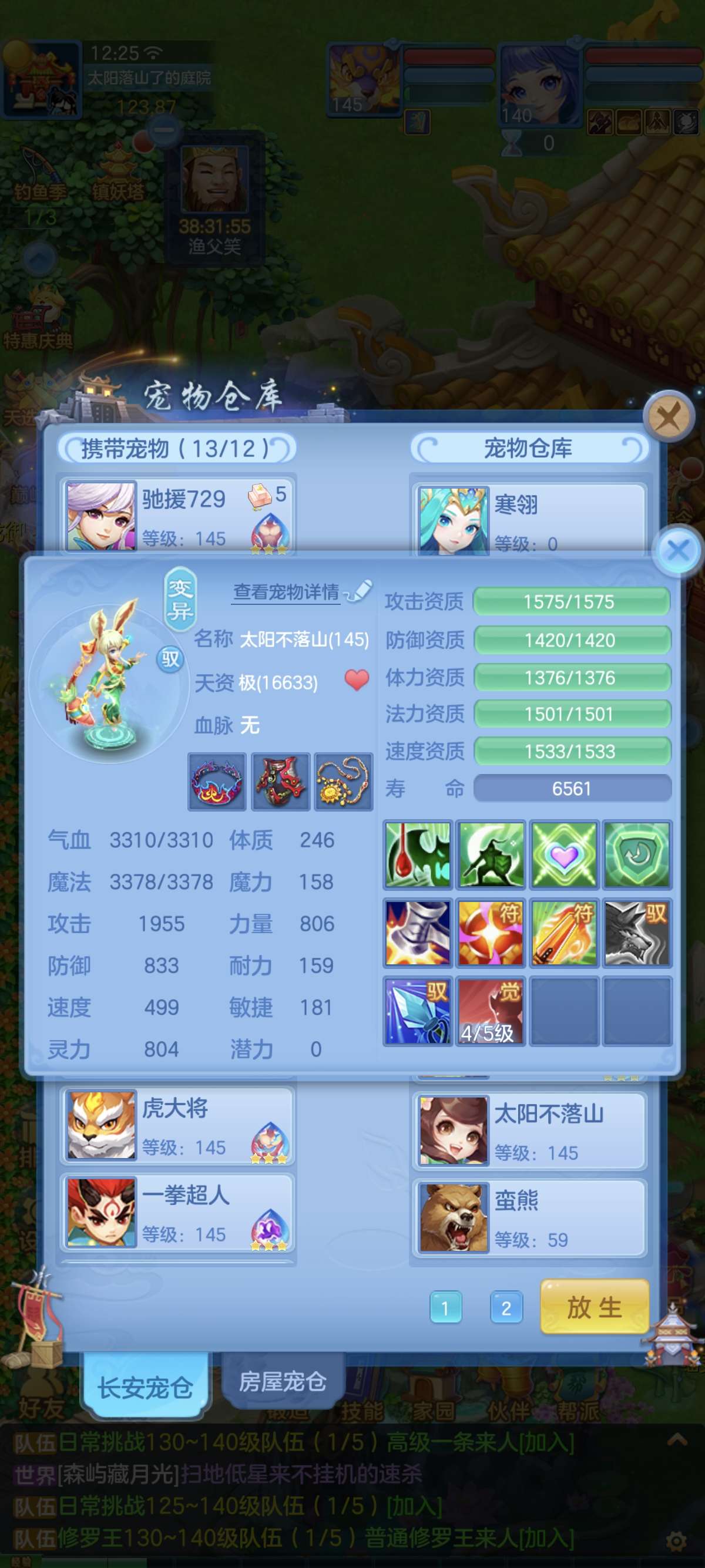
Task: Open 查看宠物详情 link
Action: (x=286, y=591)
